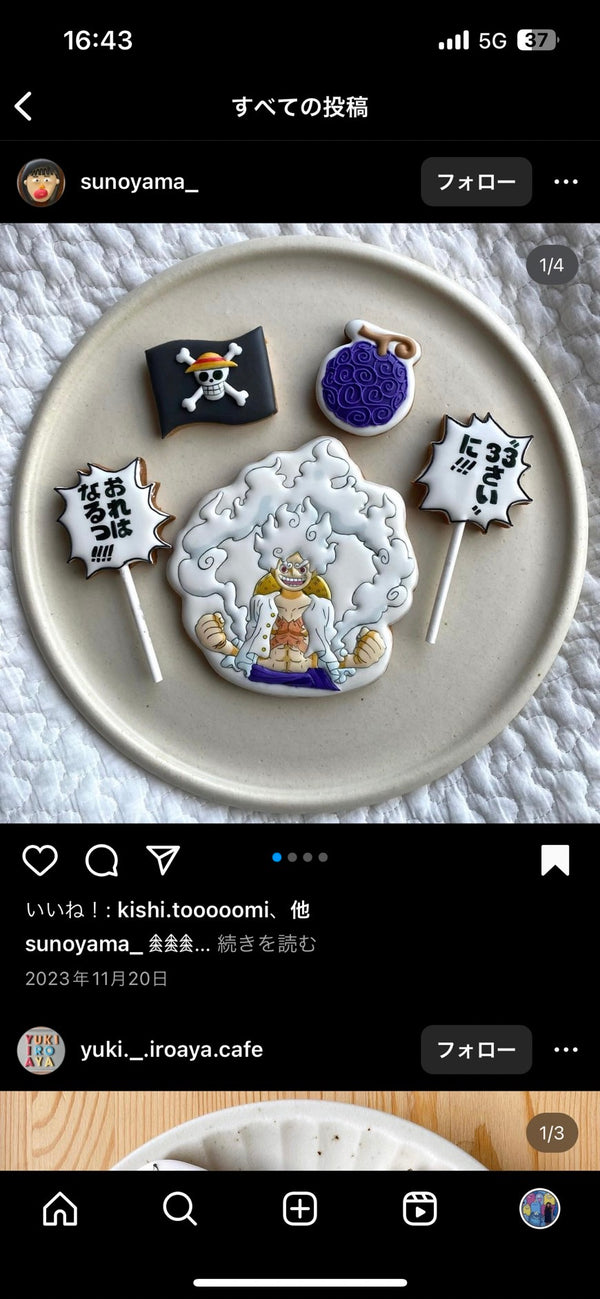The image size is (600, 1299).
Task: Follow sunoyama_ with フォロー button
Action: pos(476,182)
